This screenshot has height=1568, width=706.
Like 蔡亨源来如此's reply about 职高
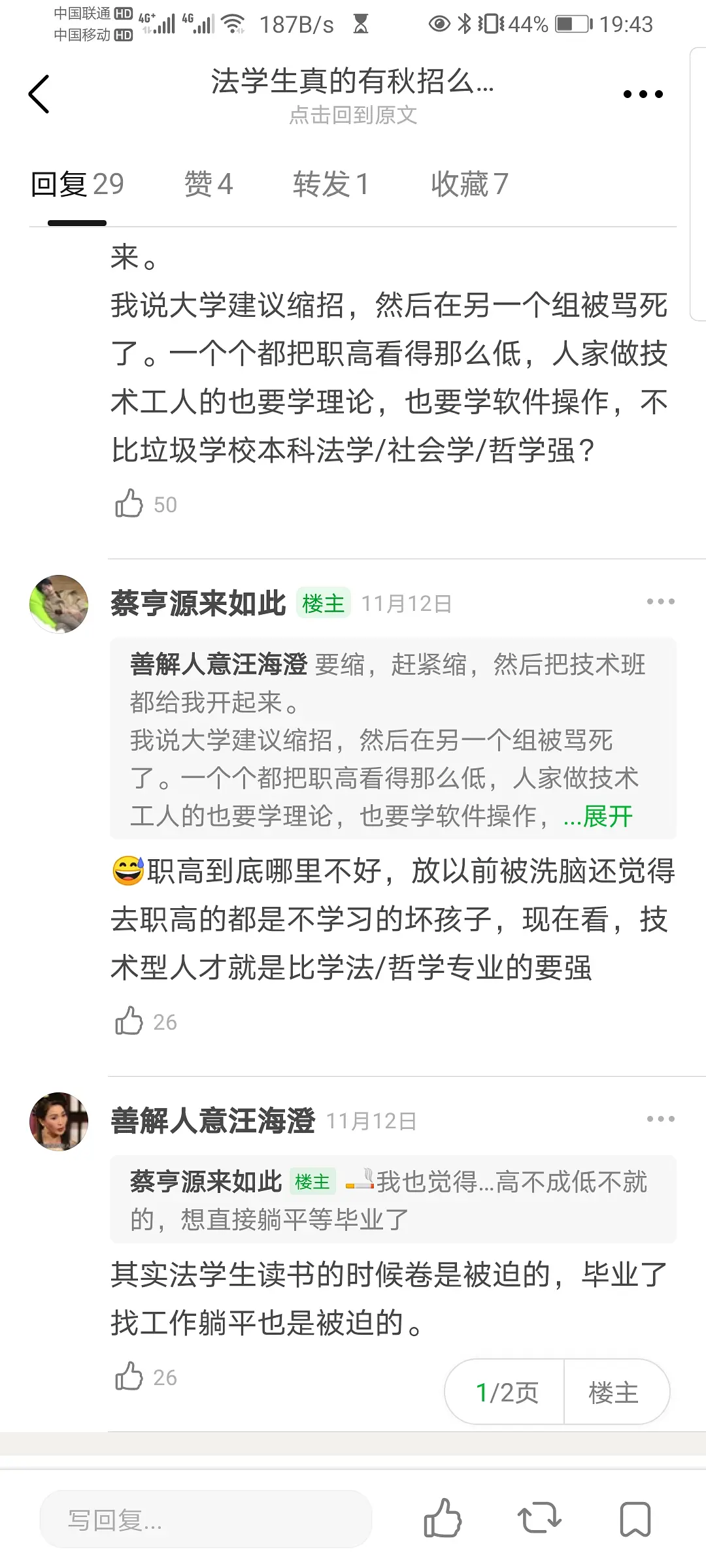[x=129, y=1021]
